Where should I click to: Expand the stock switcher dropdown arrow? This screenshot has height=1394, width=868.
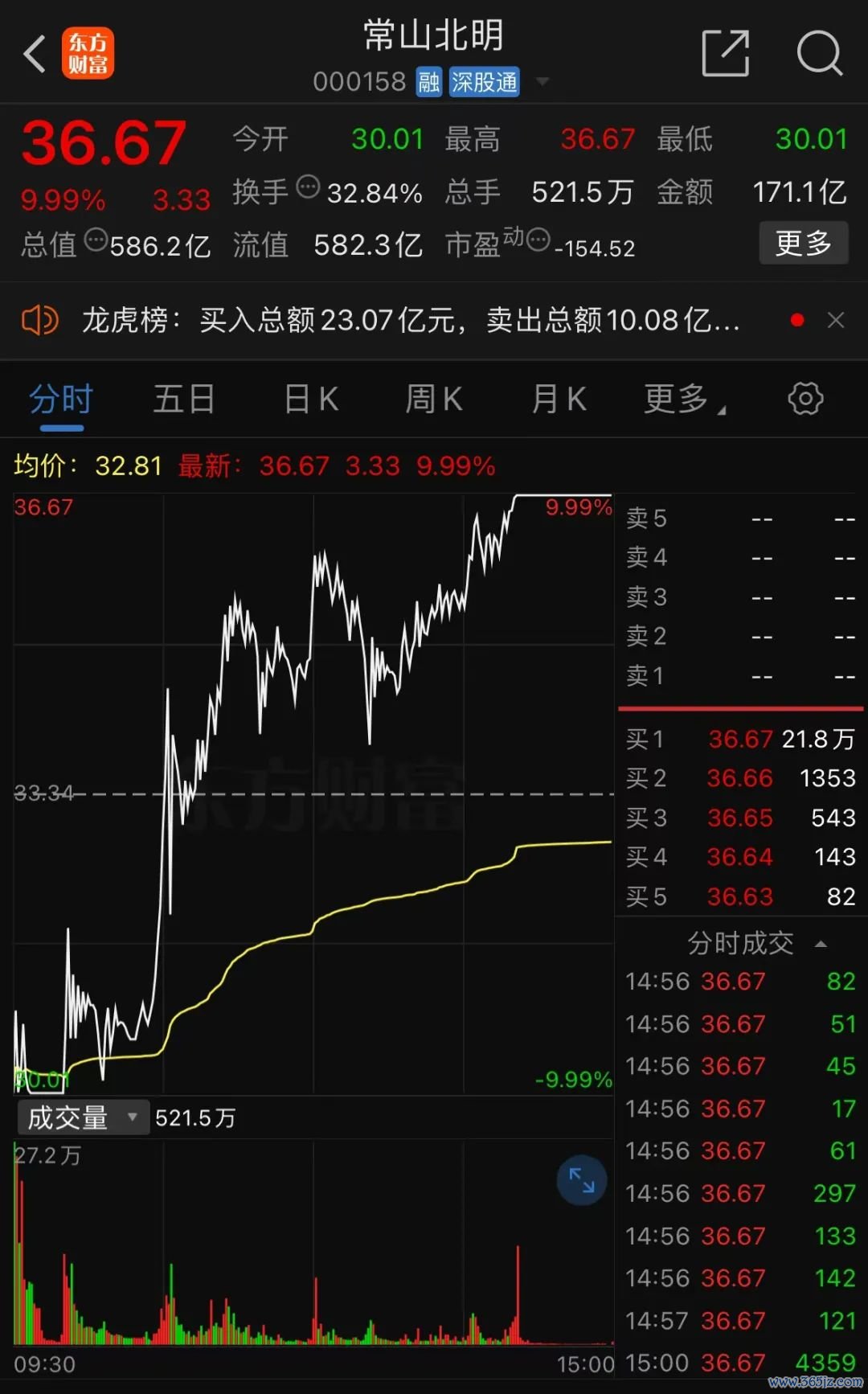point(542,82)
